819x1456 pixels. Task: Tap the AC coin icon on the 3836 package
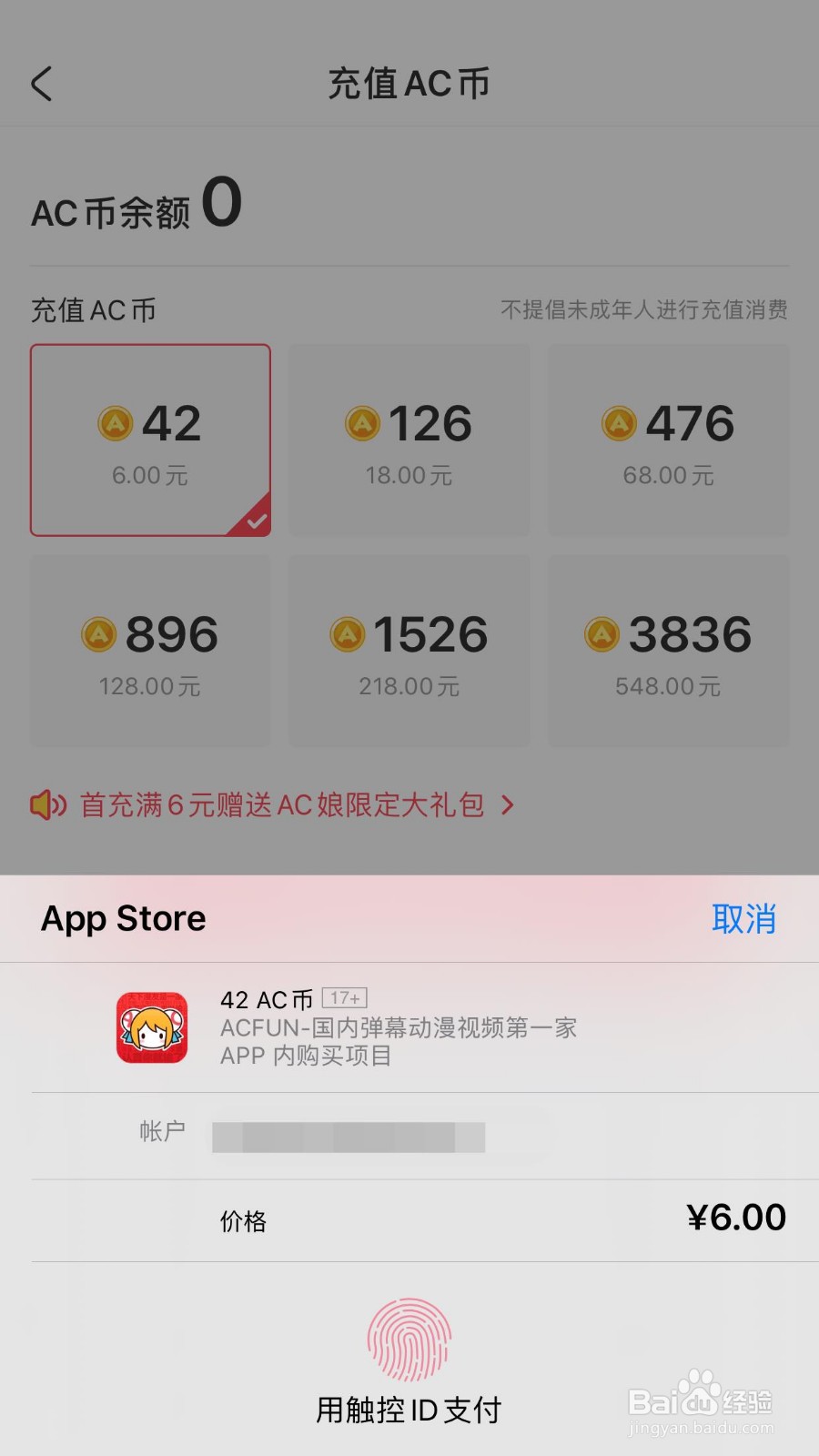[x=600, y=635]
